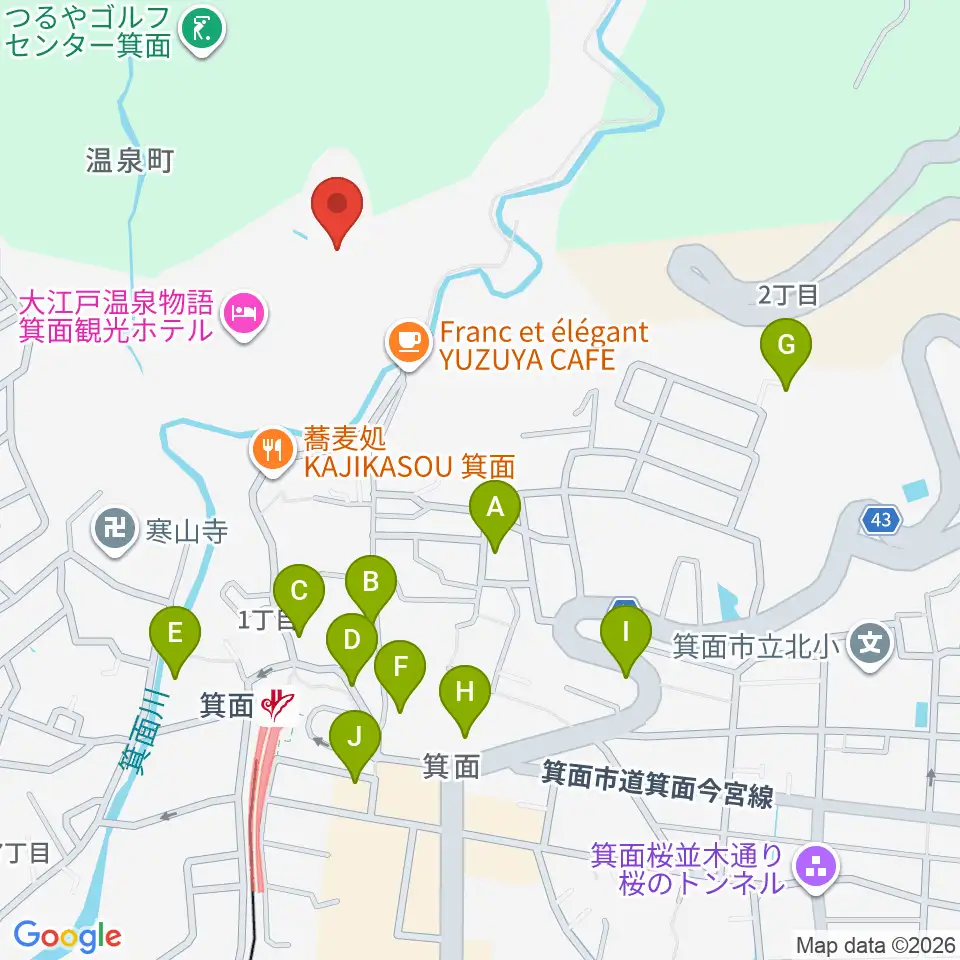Open the つるやゴルフセンター golf icon

pos(203,31)
